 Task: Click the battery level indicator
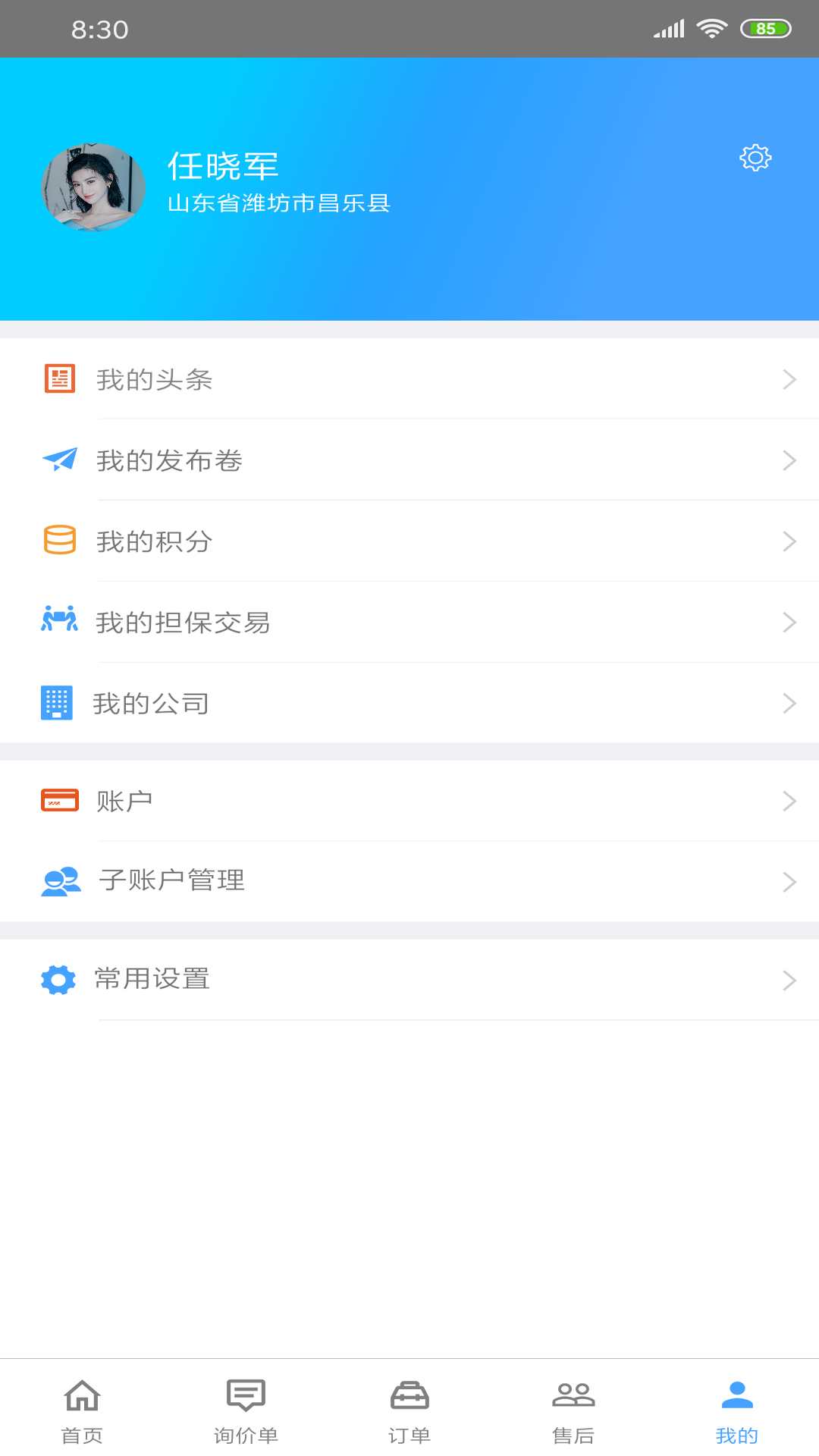coord(766,29)
